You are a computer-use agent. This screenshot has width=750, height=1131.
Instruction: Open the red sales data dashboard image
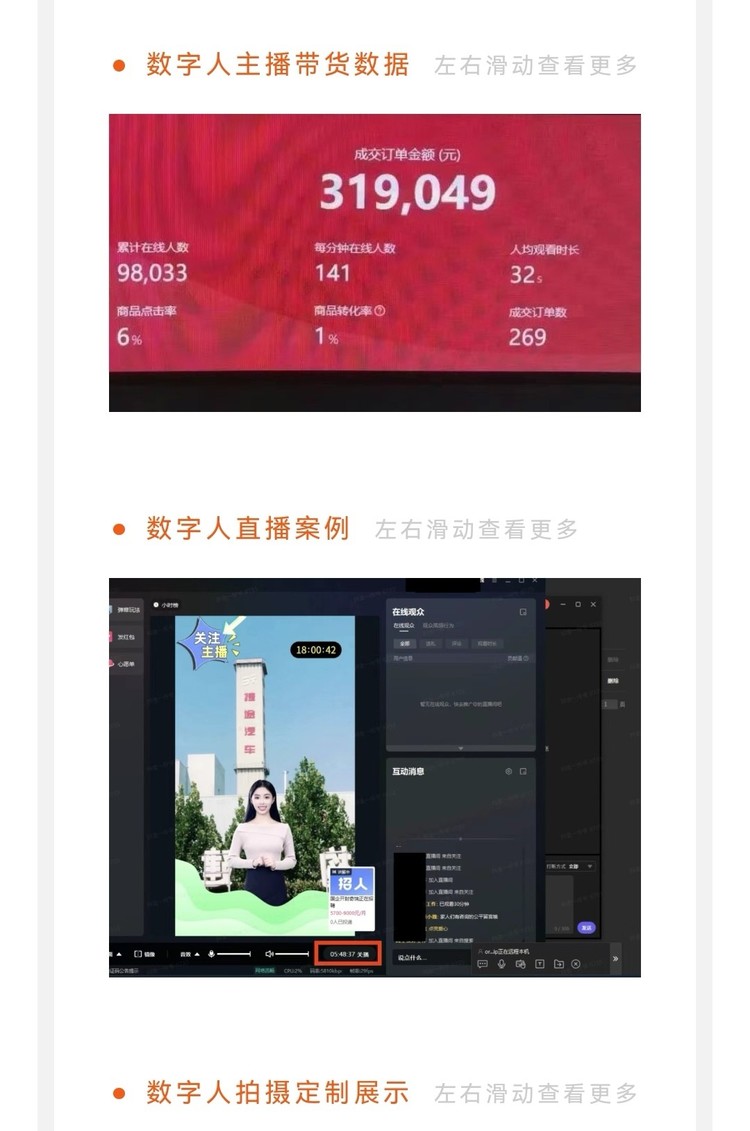click(x=374, y=262)
